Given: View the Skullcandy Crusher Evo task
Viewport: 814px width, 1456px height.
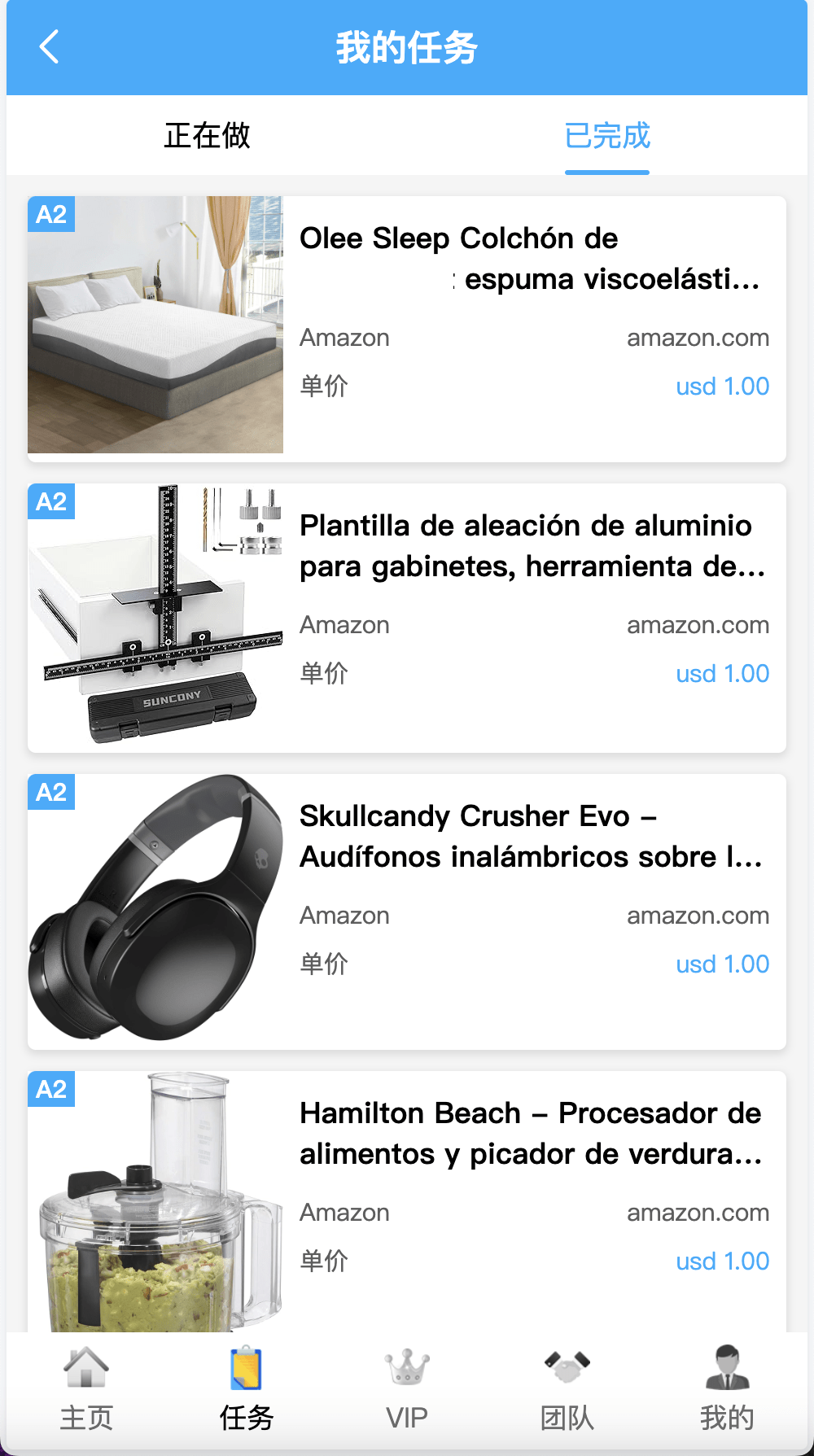Looking at the screenshot, I should (x=407, y=911).
